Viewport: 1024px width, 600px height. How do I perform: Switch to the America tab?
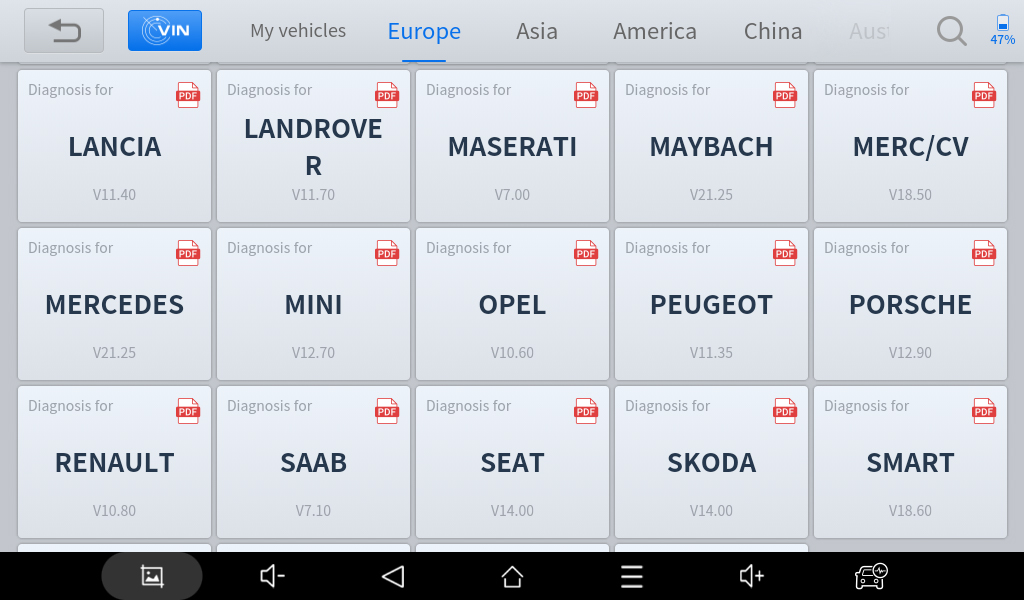[x=655, y=31]
